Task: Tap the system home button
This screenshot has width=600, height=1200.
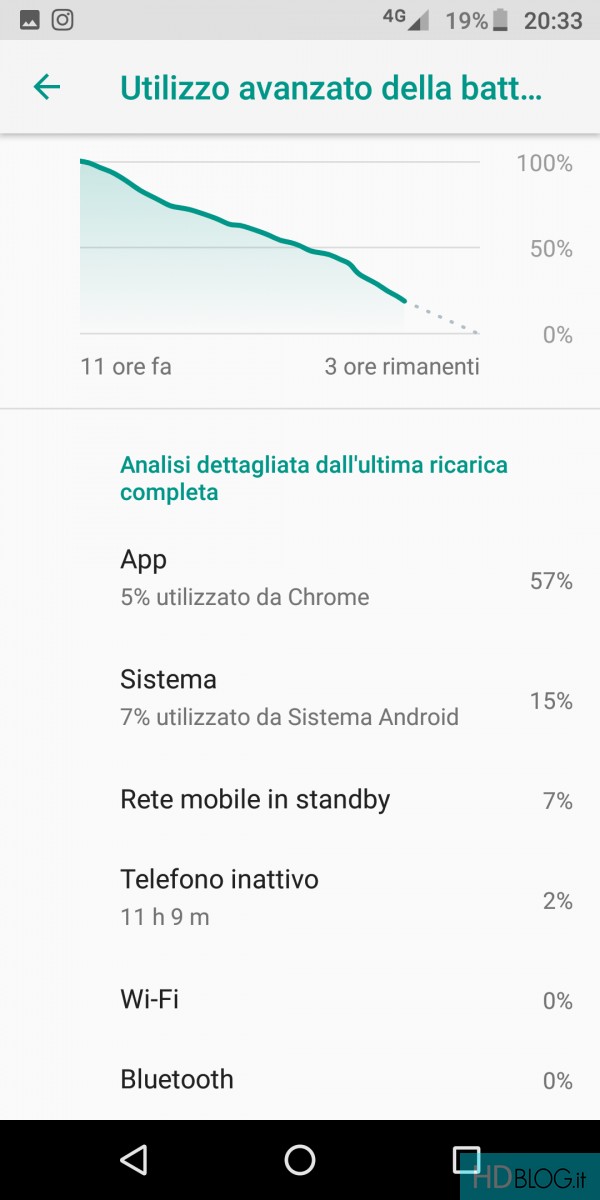Action: [300, 1160]
